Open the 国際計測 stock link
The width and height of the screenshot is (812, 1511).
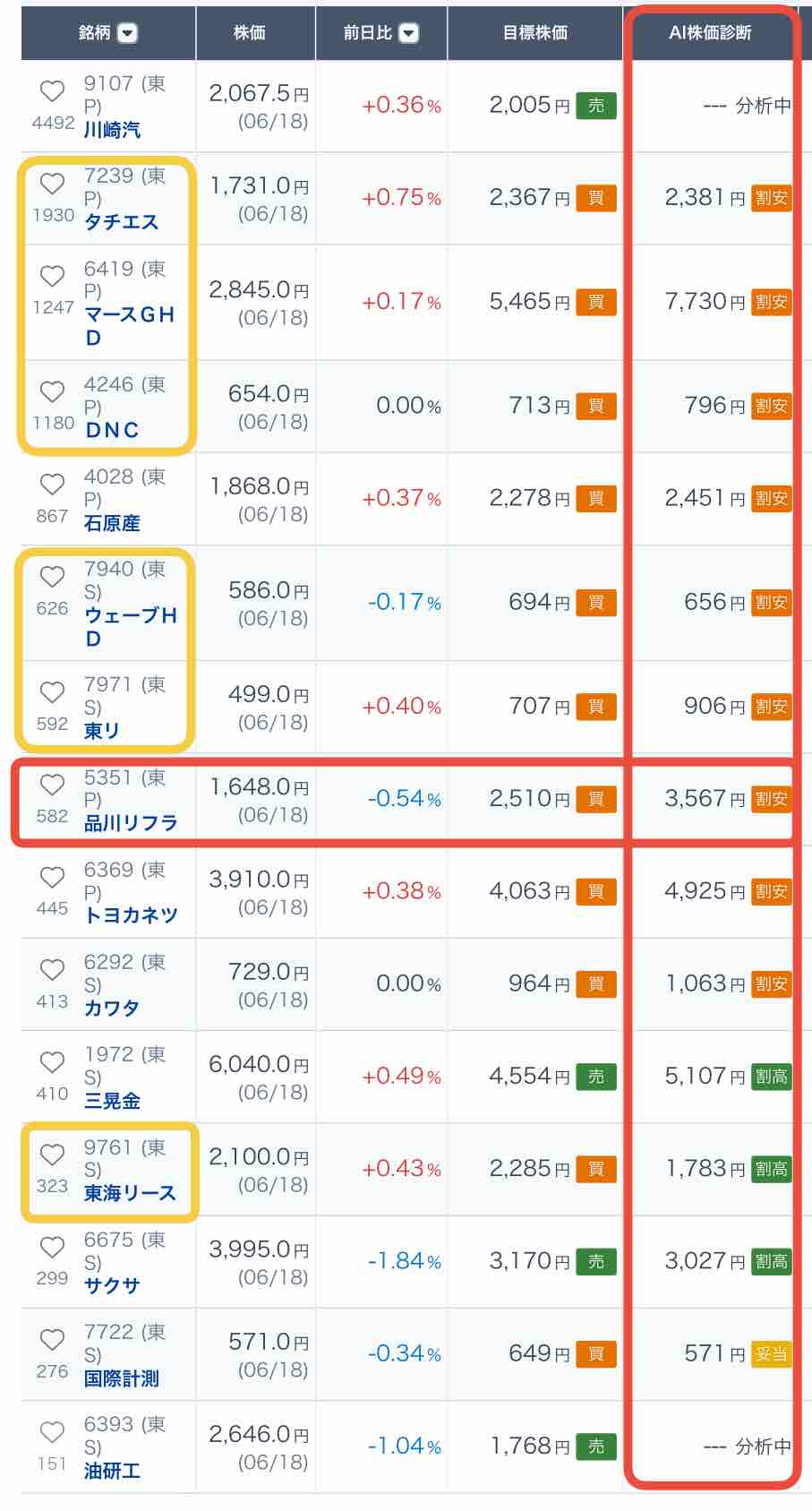tap(121, 1378)
